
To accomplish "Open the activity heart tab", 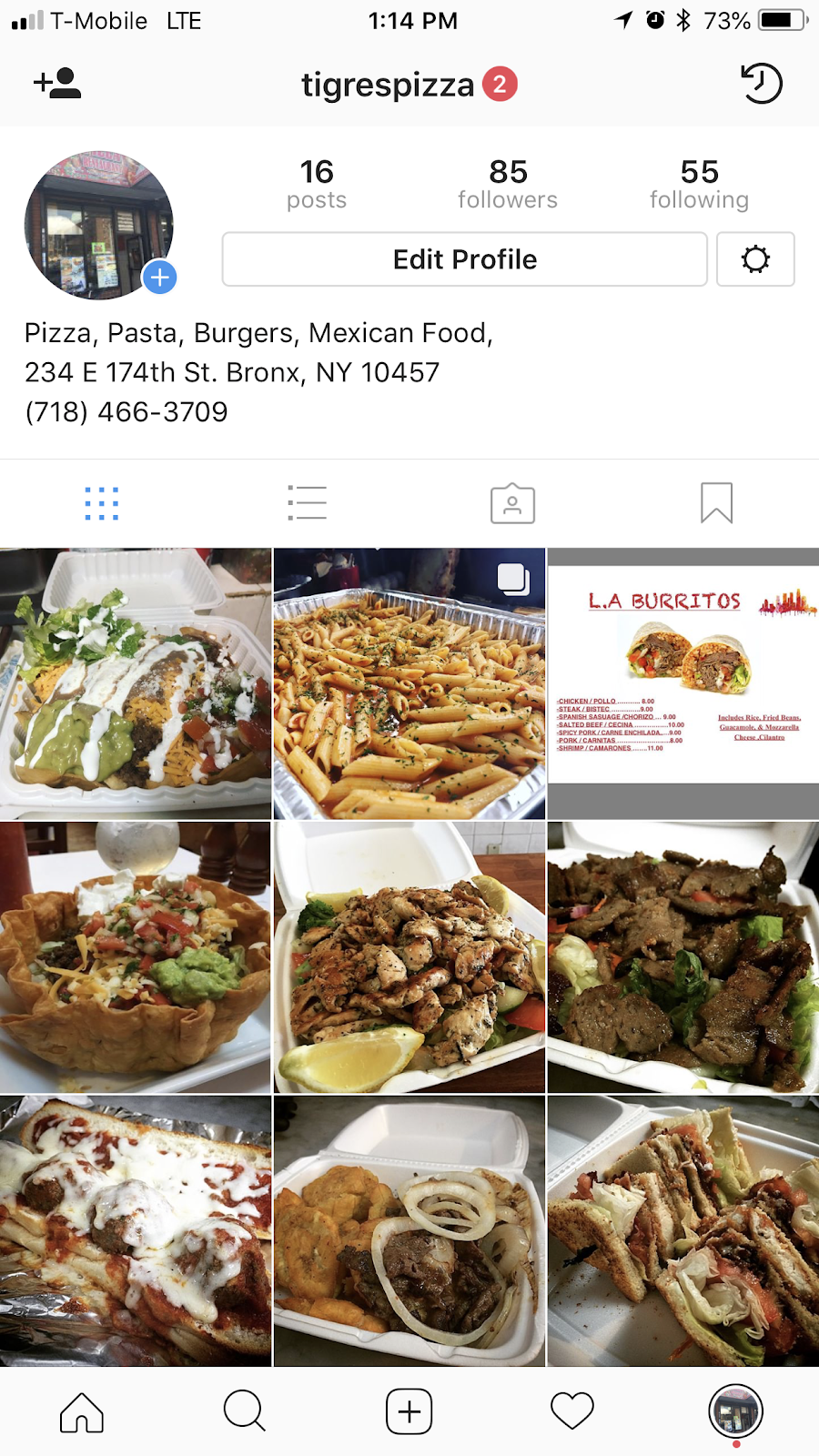I will click(572, 1412).
